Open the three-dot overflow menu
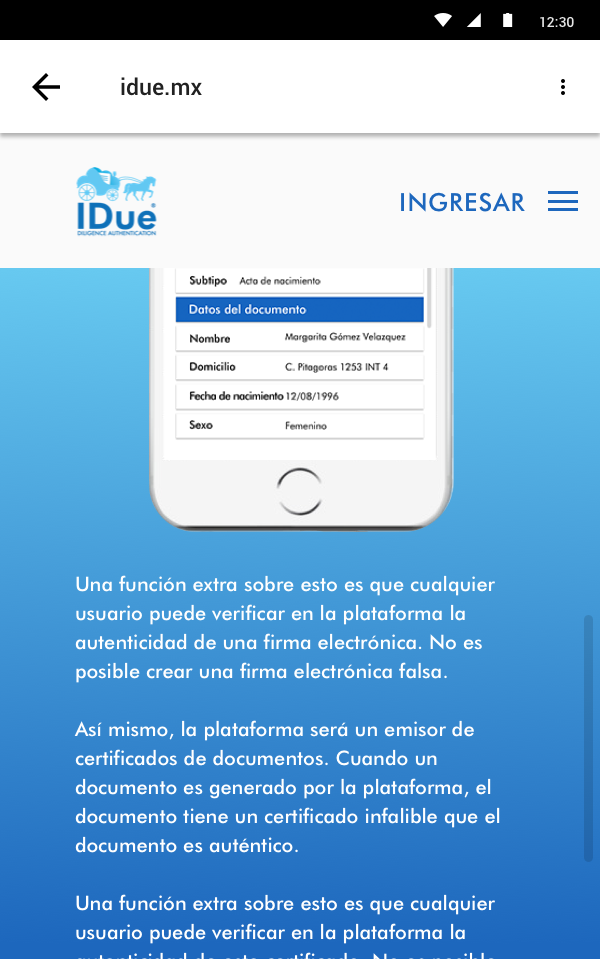Screen dimensions: 600x959 click(x=563, y=87)
